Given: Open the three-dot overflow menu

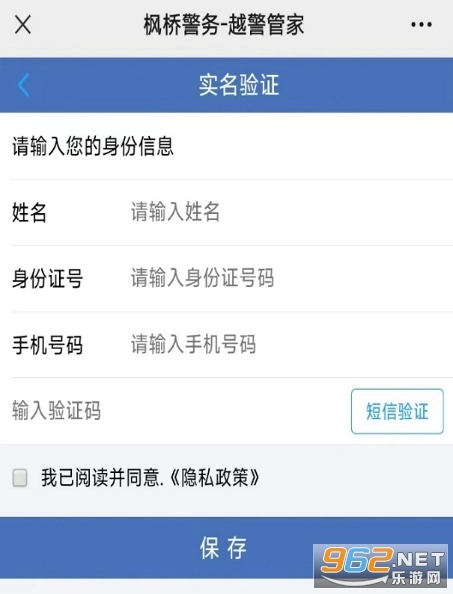Looking at the screenshot, I should point(421,25).
